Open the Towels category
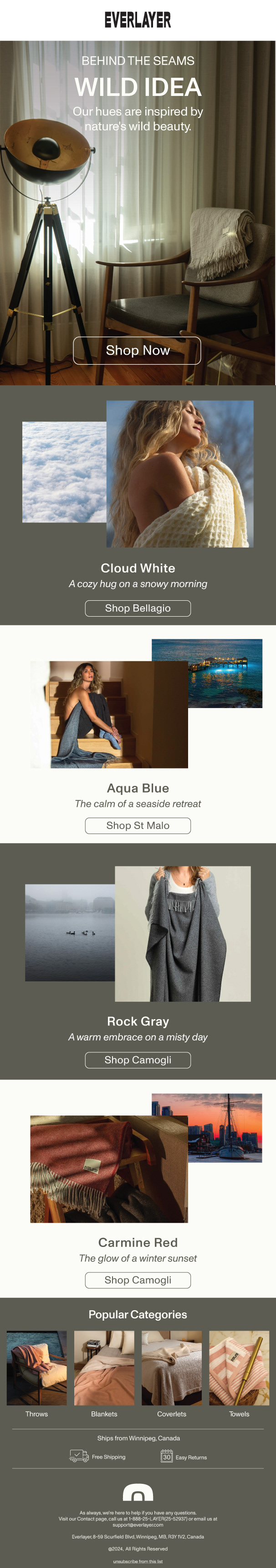Image resolution: width=276 pixels, height=1568 pixels. tap(239, 1372)
